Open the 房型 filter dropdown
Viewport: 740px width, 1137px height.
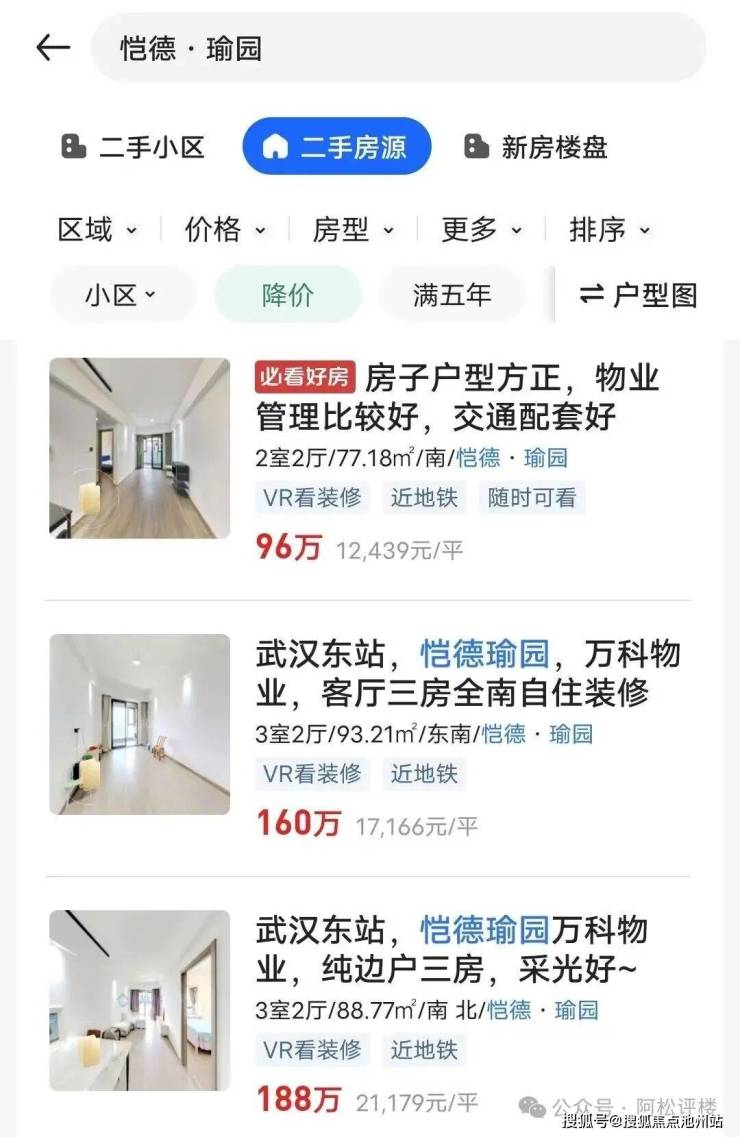point(353,230)
